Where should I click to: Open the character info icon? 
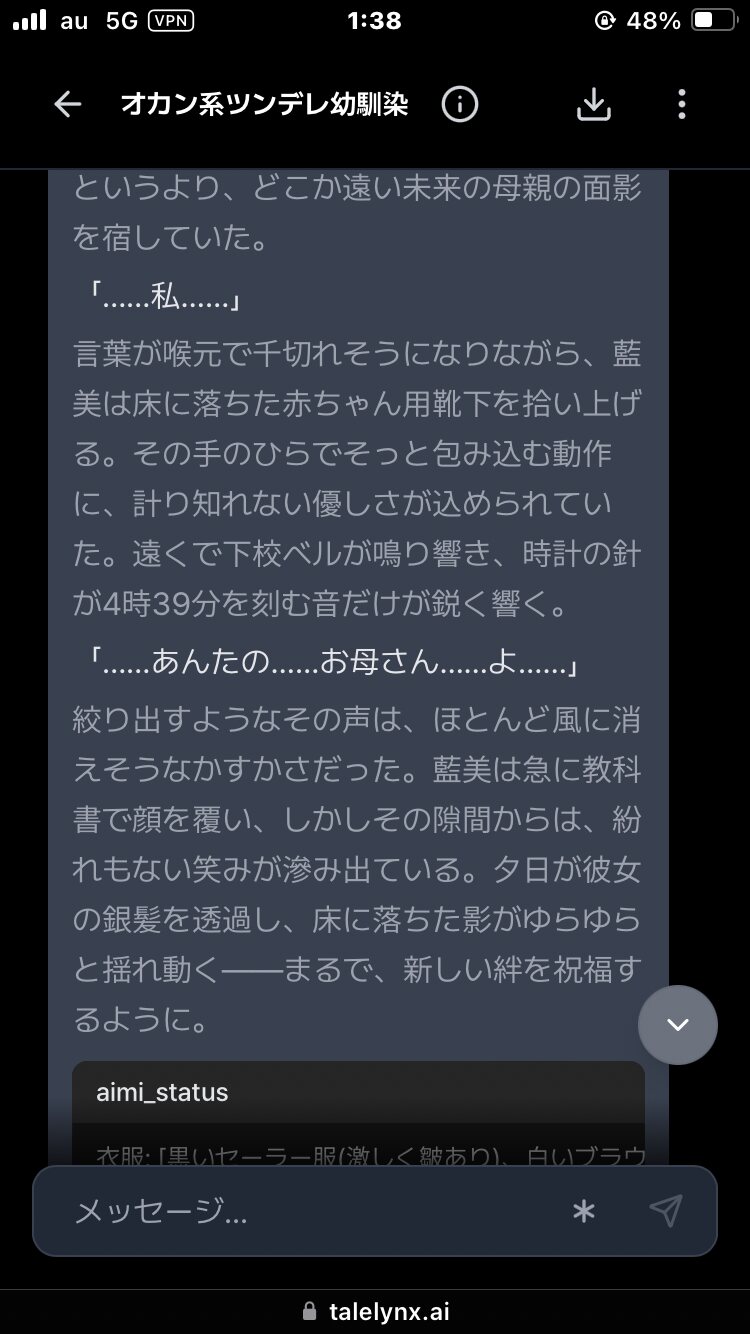[x=460, y=104]
